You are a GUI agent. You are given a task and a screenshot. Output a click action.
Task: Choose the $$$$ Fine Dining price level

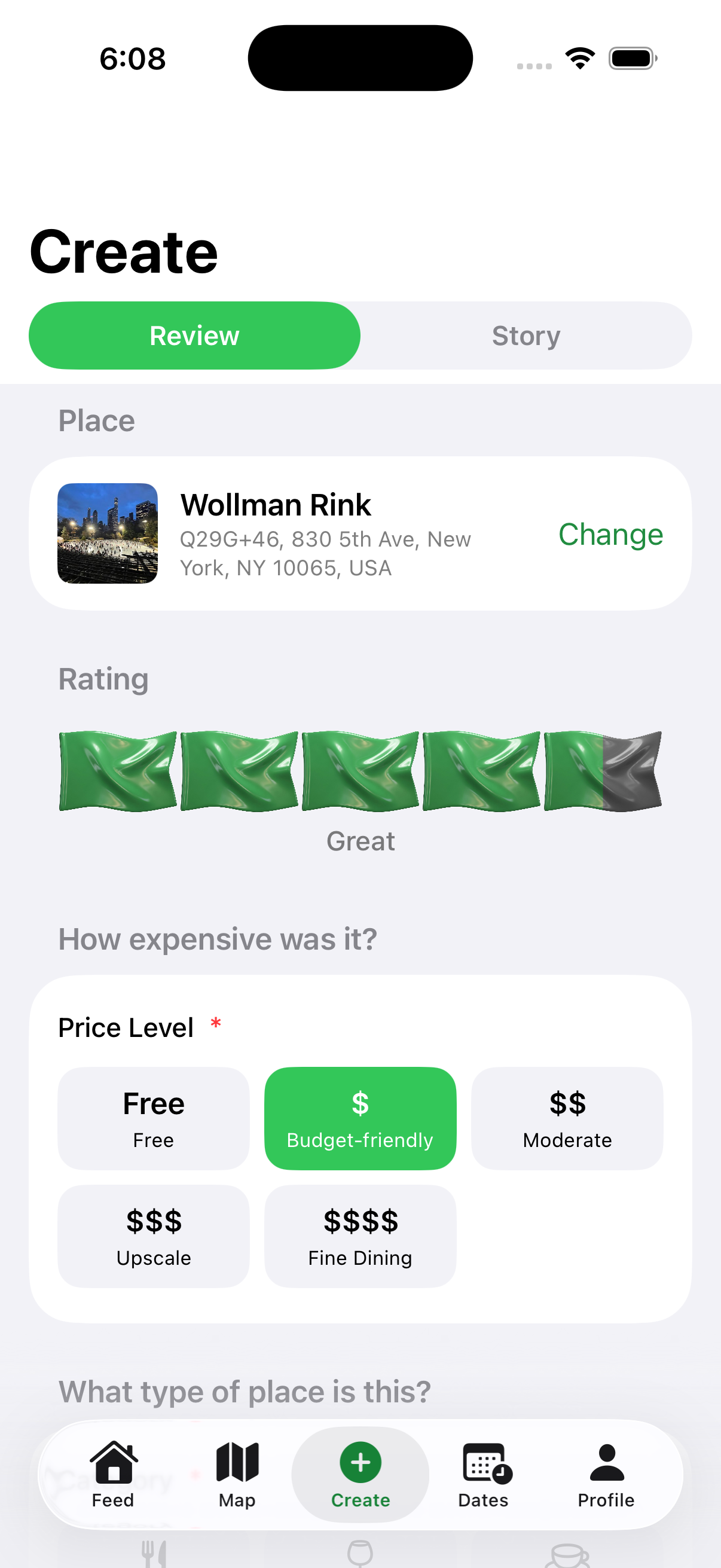(360, 1236)
